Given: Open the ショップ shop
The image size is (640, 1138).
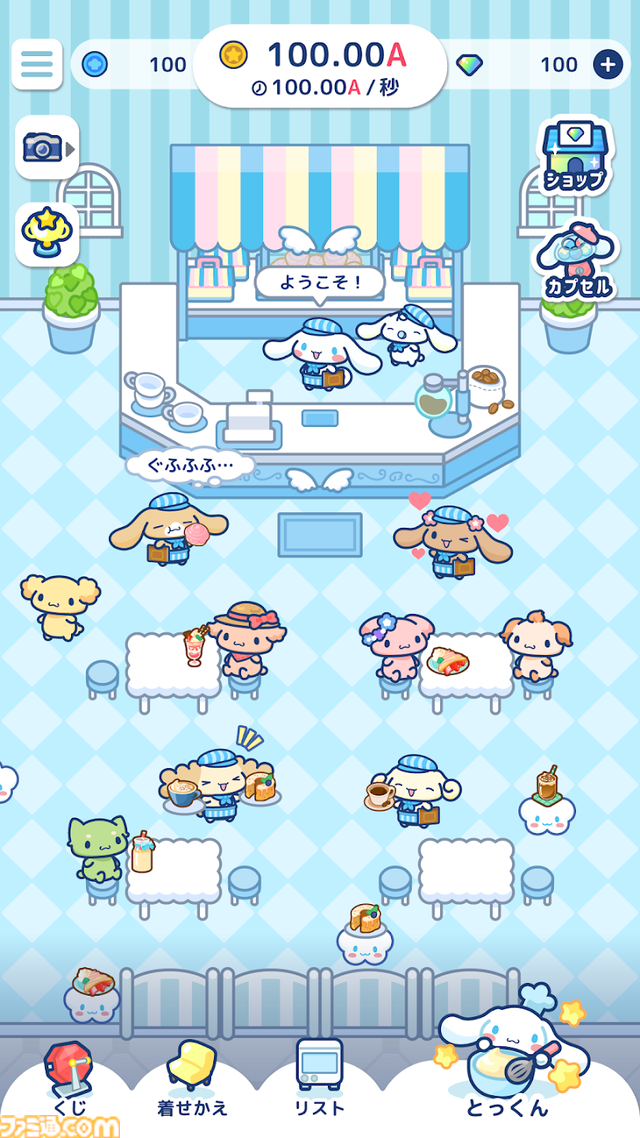Looking at the screenshot, I should [574, 156].
